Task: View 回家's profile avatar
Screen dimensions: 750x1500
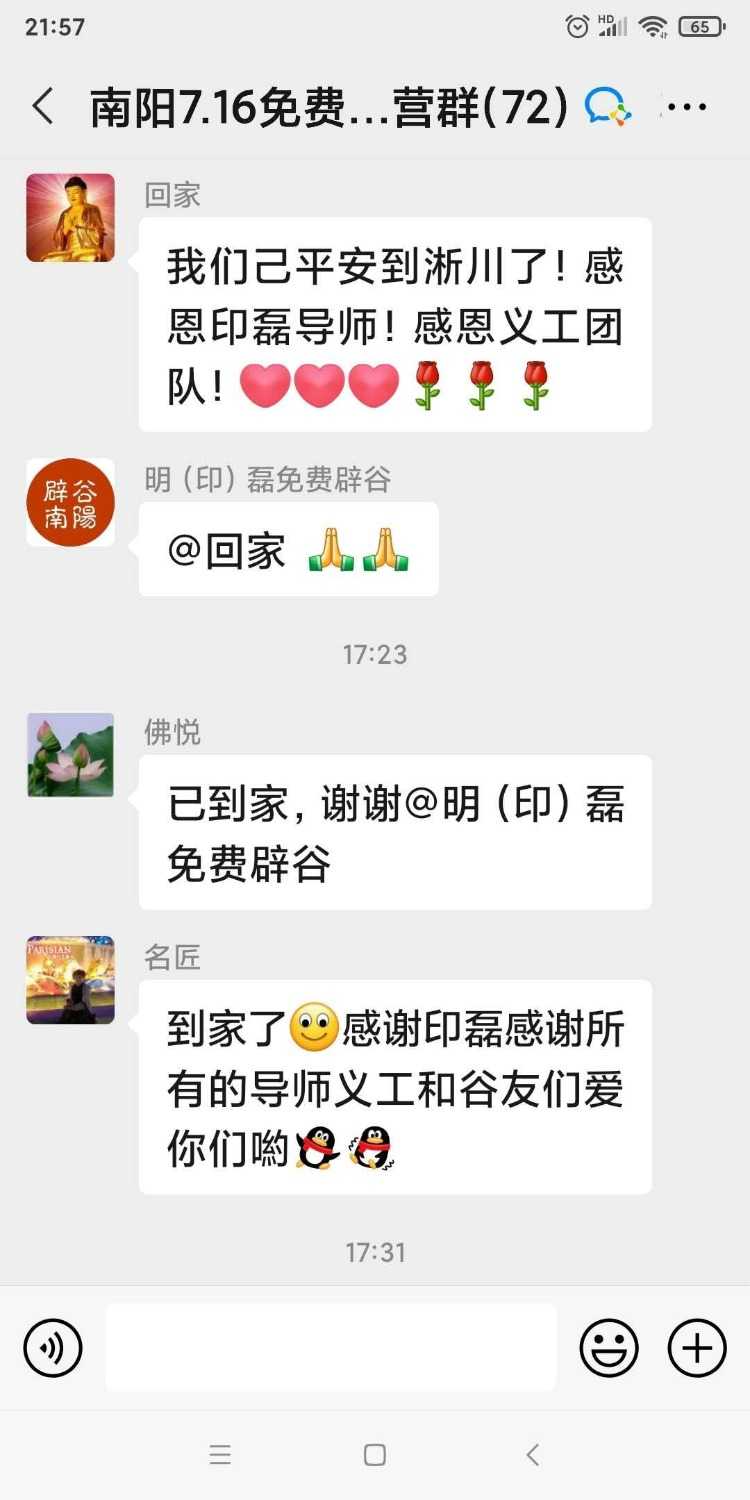Action: 70,218
